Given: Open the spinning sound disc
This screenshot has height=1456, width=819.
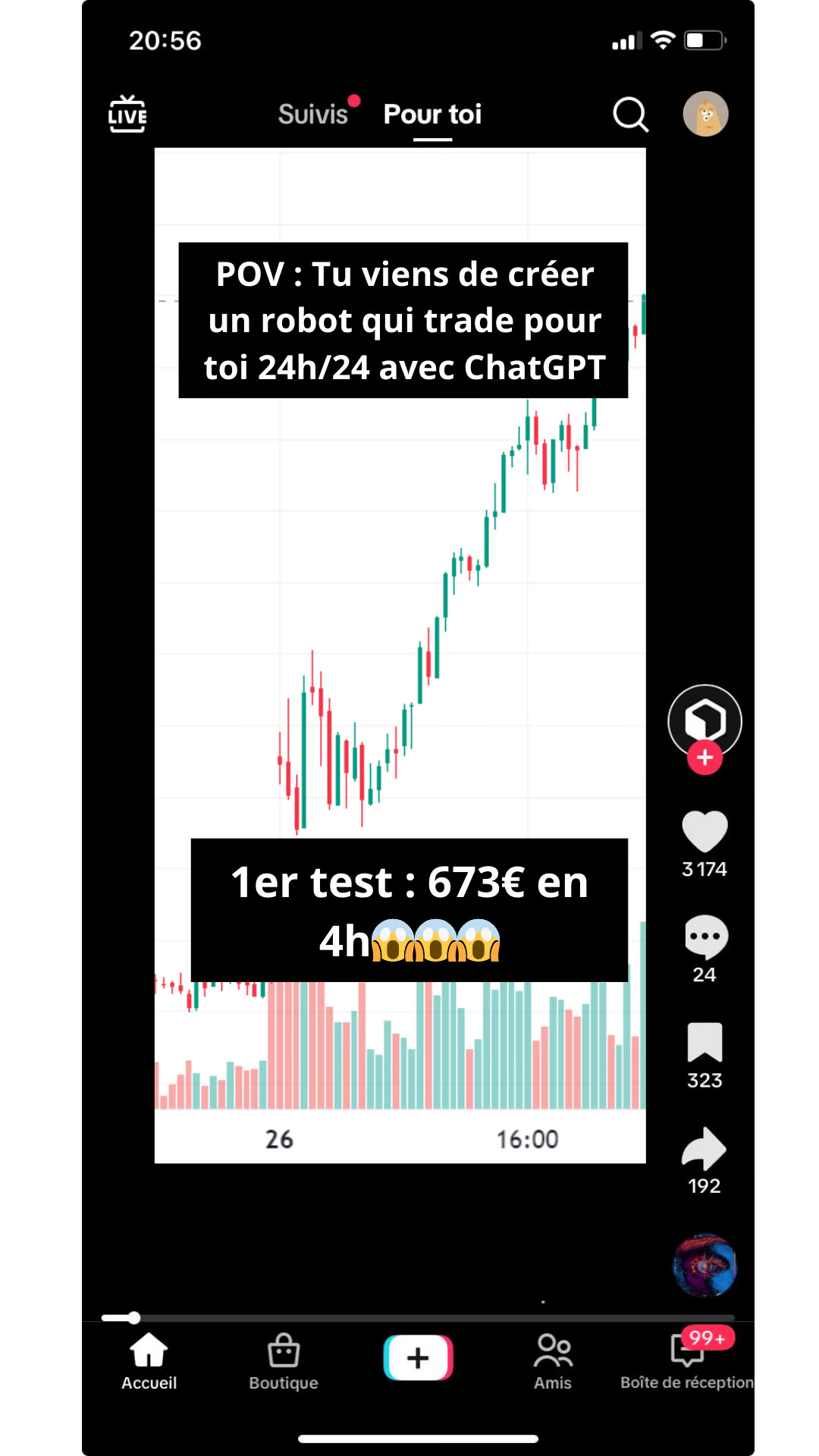Looking at the screenshot, I should click(704, 1265).
